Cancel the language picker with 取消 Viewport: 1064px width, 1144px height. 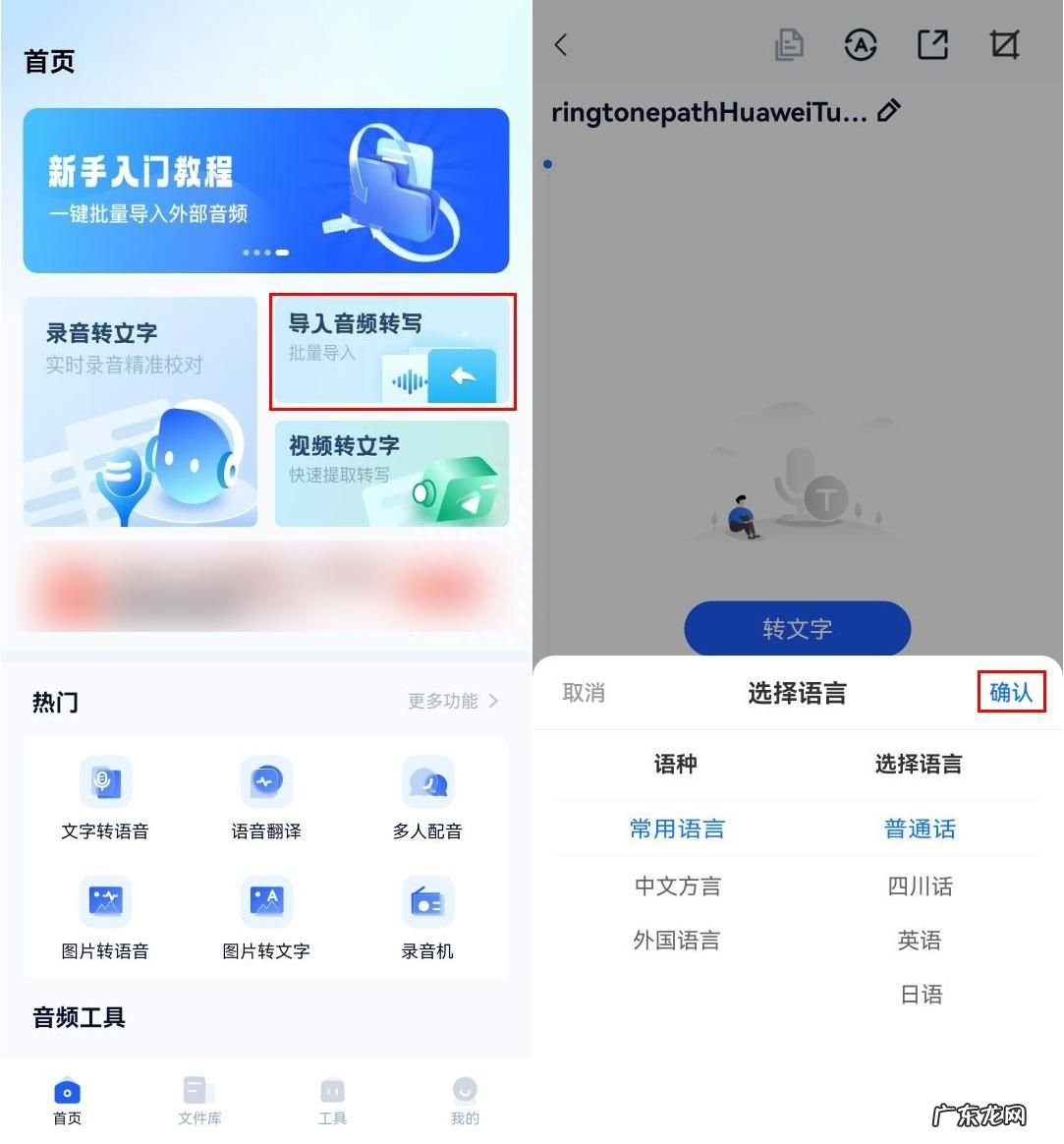[x=584, y=693]
